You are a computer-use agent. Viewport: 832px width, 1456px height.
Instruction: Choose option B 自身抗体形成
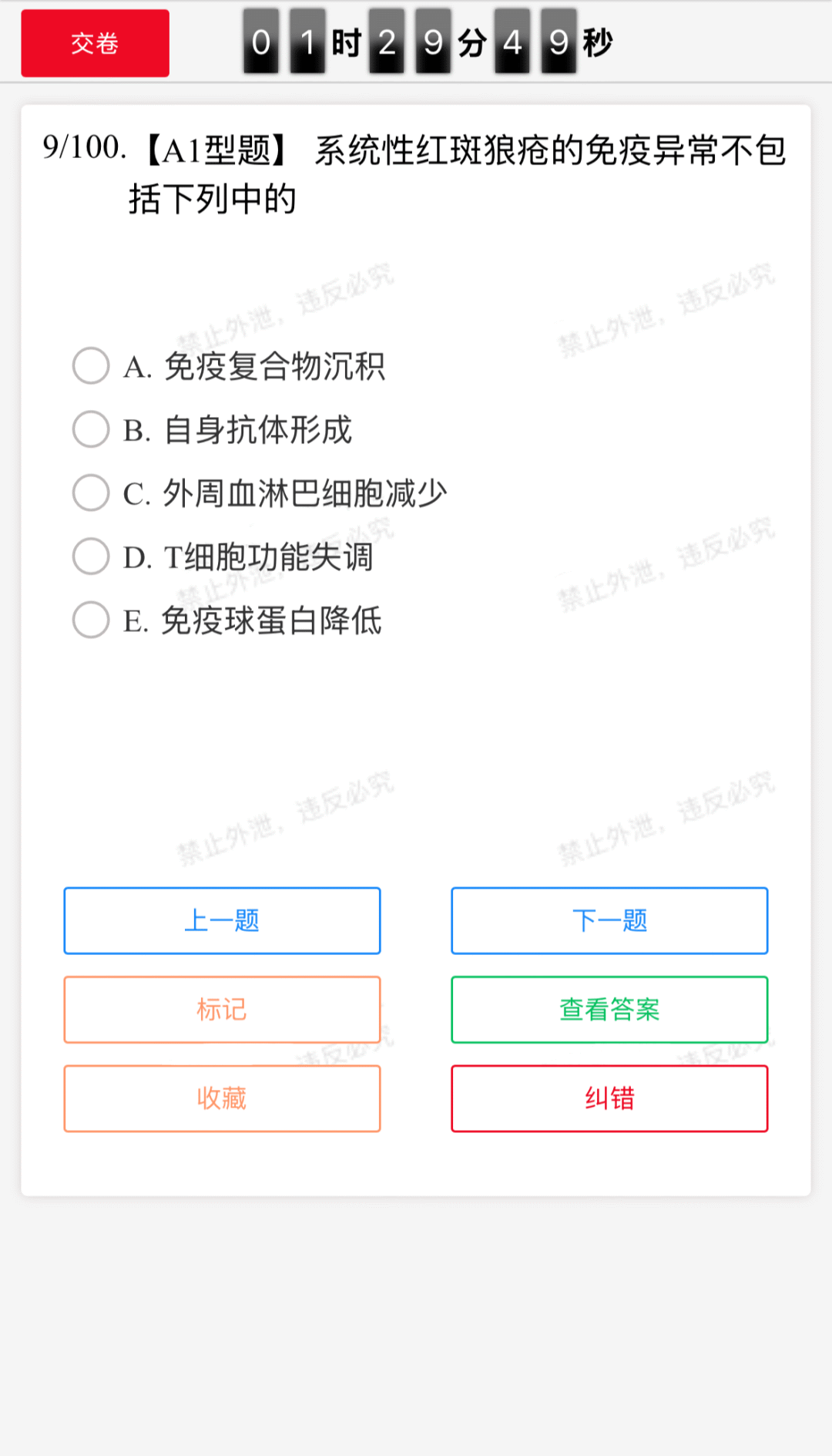[x=91, y=429]
